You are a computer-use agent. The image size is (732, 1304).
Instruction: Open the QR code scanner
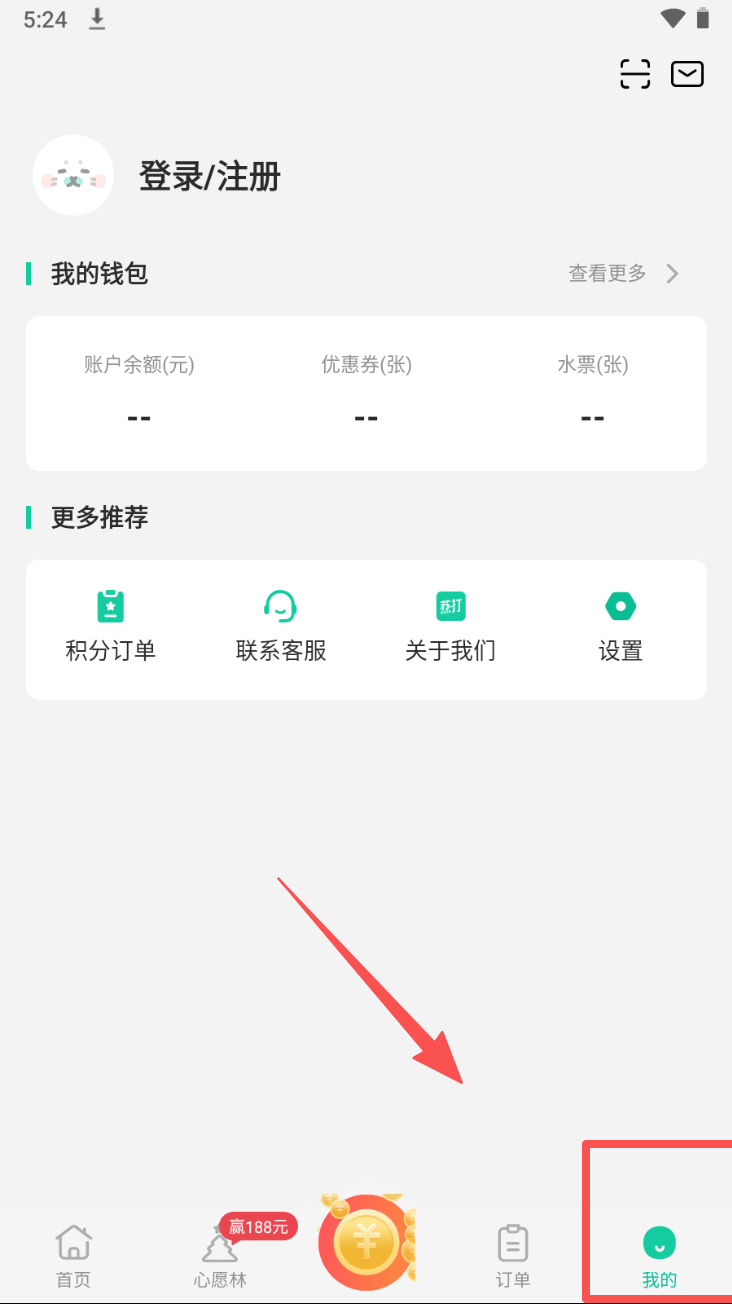[x=635, y=74]
